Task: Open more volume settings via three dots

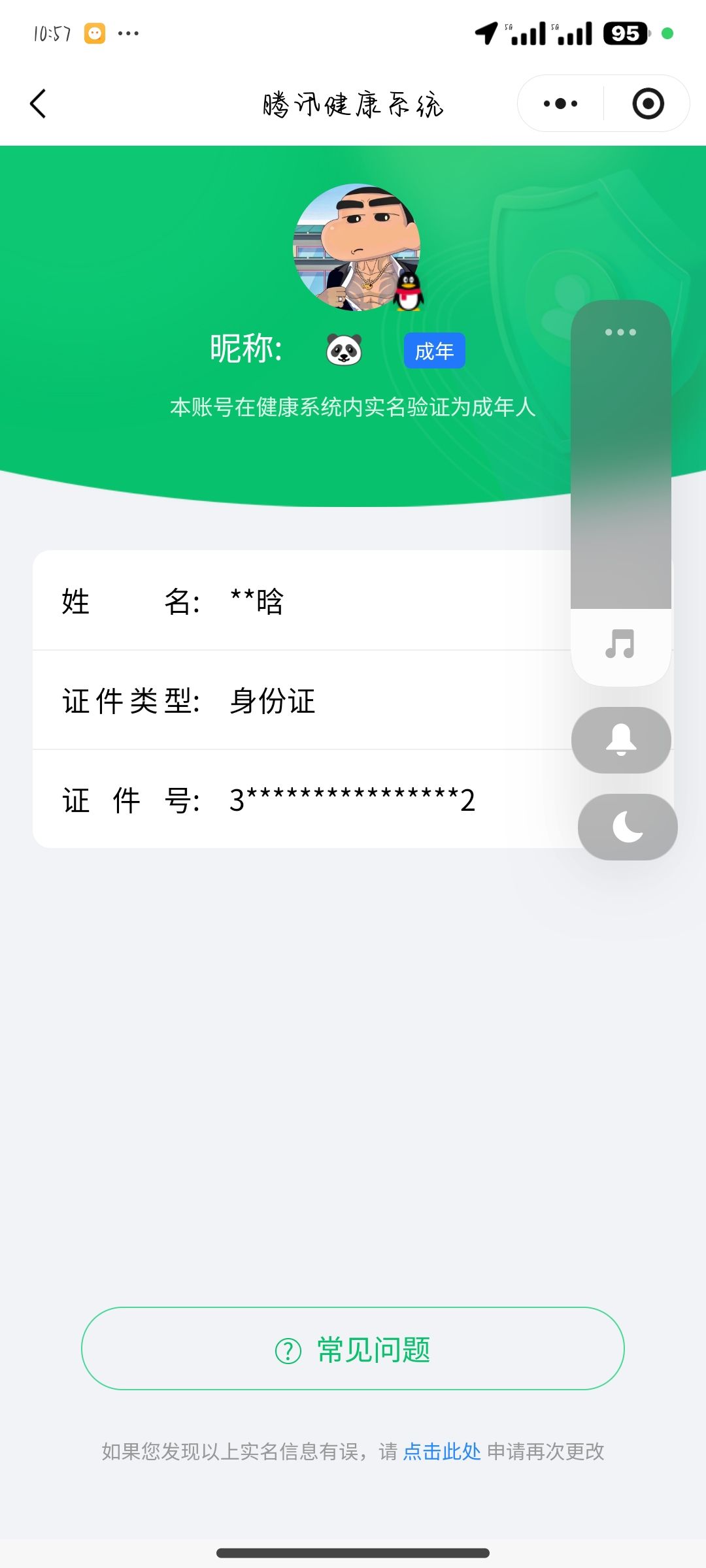Action: (x=620, y=333)
